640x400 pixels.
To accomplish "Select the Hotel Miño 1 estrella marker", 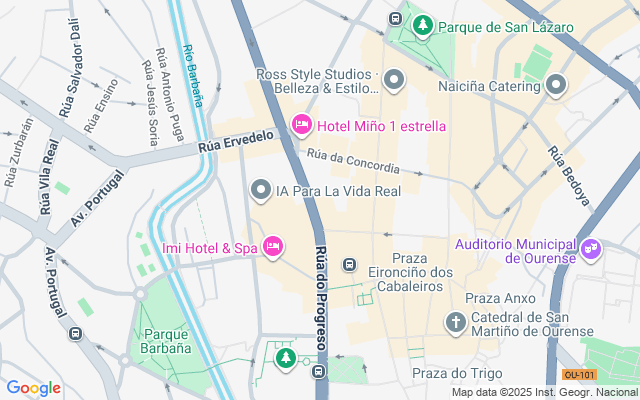I will coord(301,125).
